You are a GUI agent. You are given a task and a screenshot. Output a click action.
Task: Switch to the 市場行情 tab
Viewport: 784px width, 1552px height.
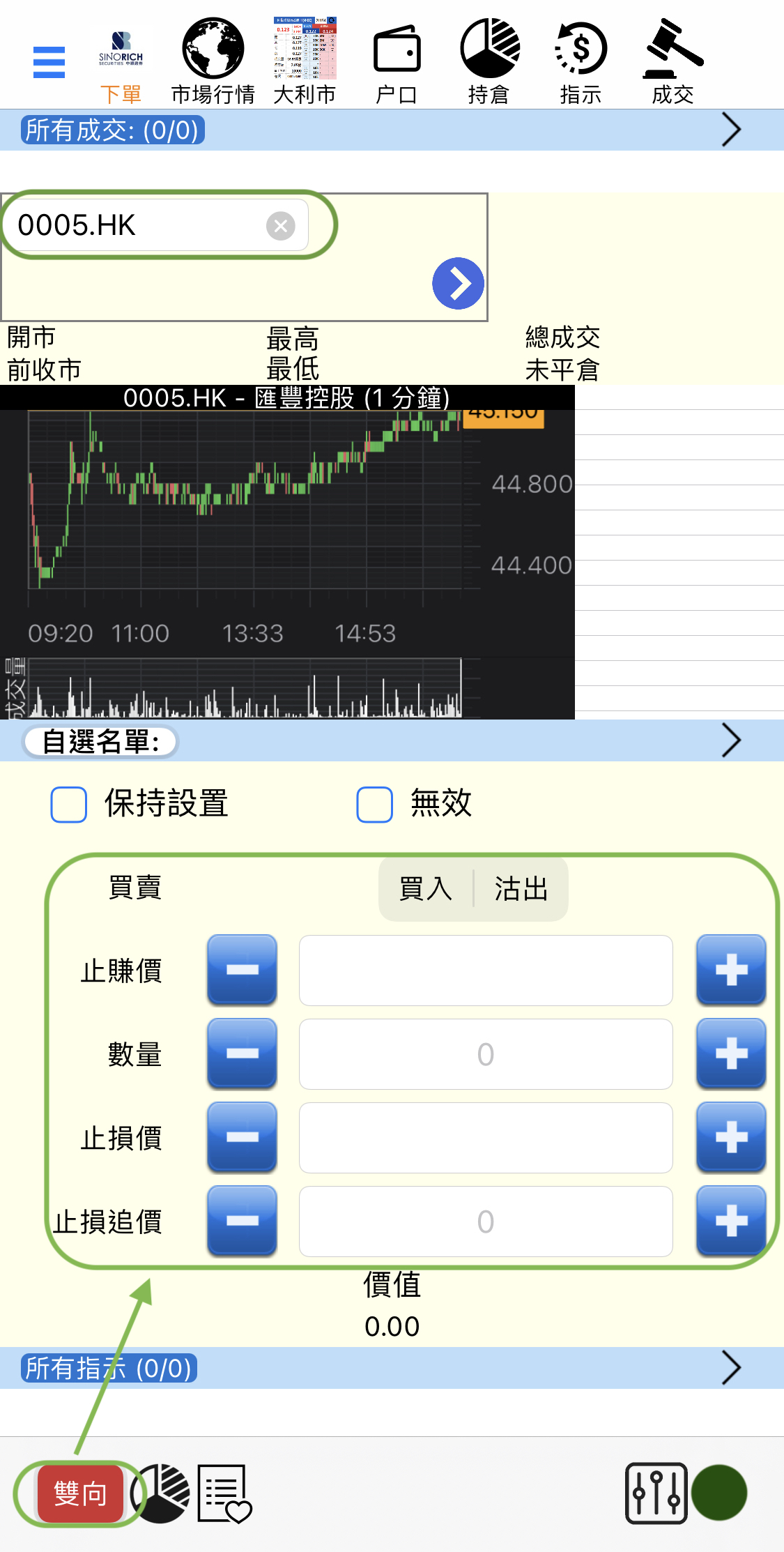(x=213, y=61)
